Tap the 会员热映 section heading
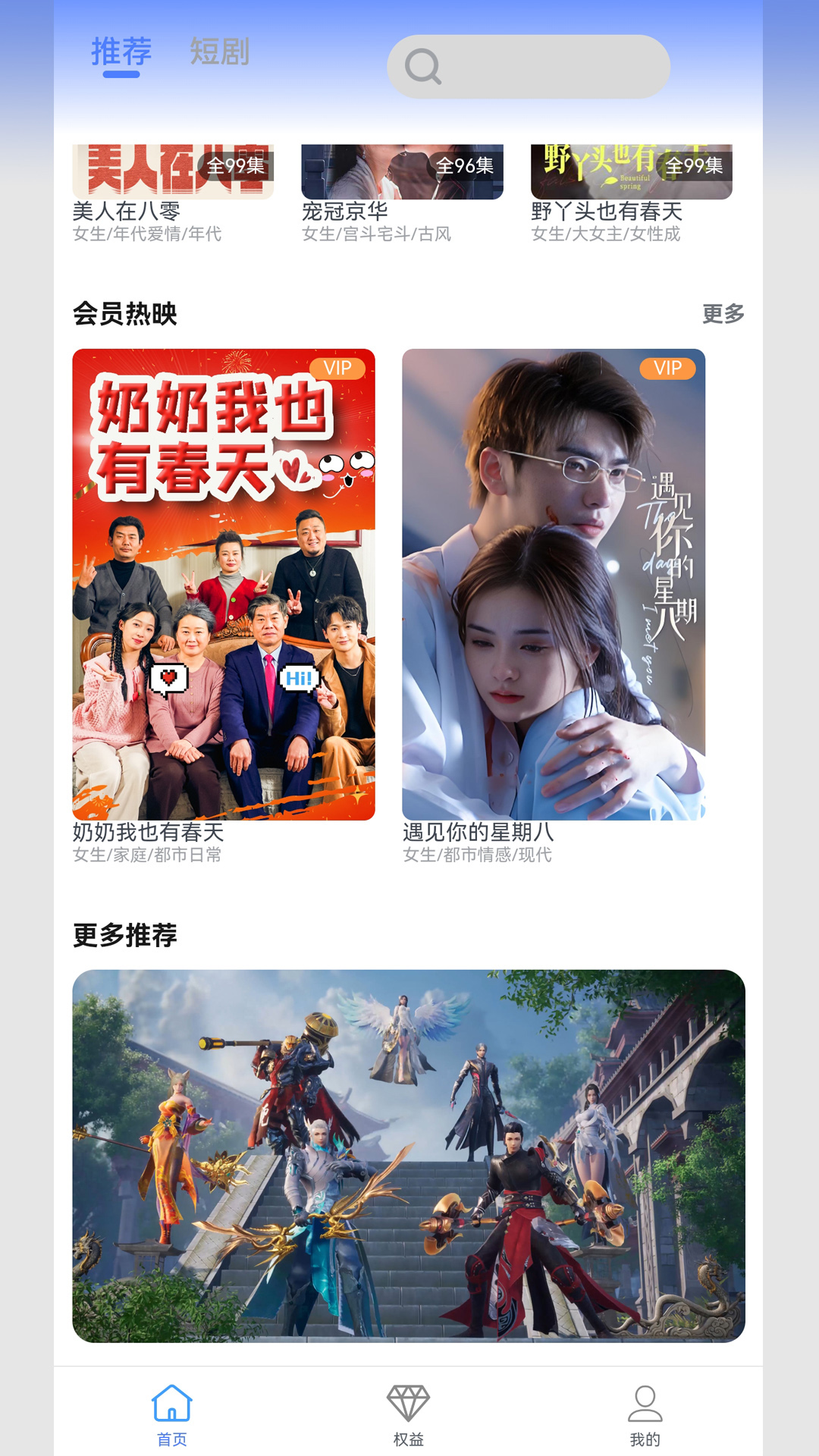This screenshot has width=819, height=1456. tap(126, 312)
